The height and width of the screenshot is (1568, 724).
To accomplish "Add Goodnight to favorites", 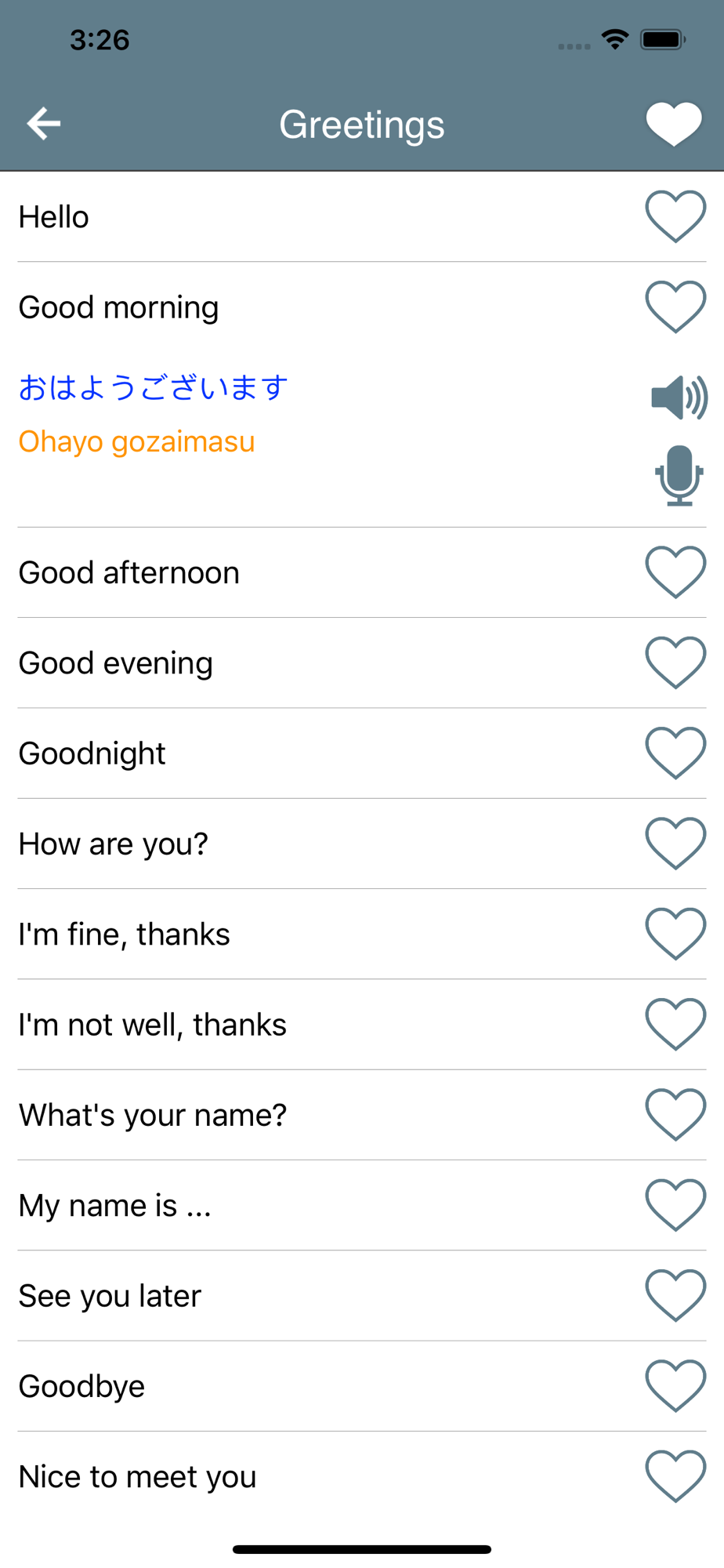I will (x=675, y=753).
